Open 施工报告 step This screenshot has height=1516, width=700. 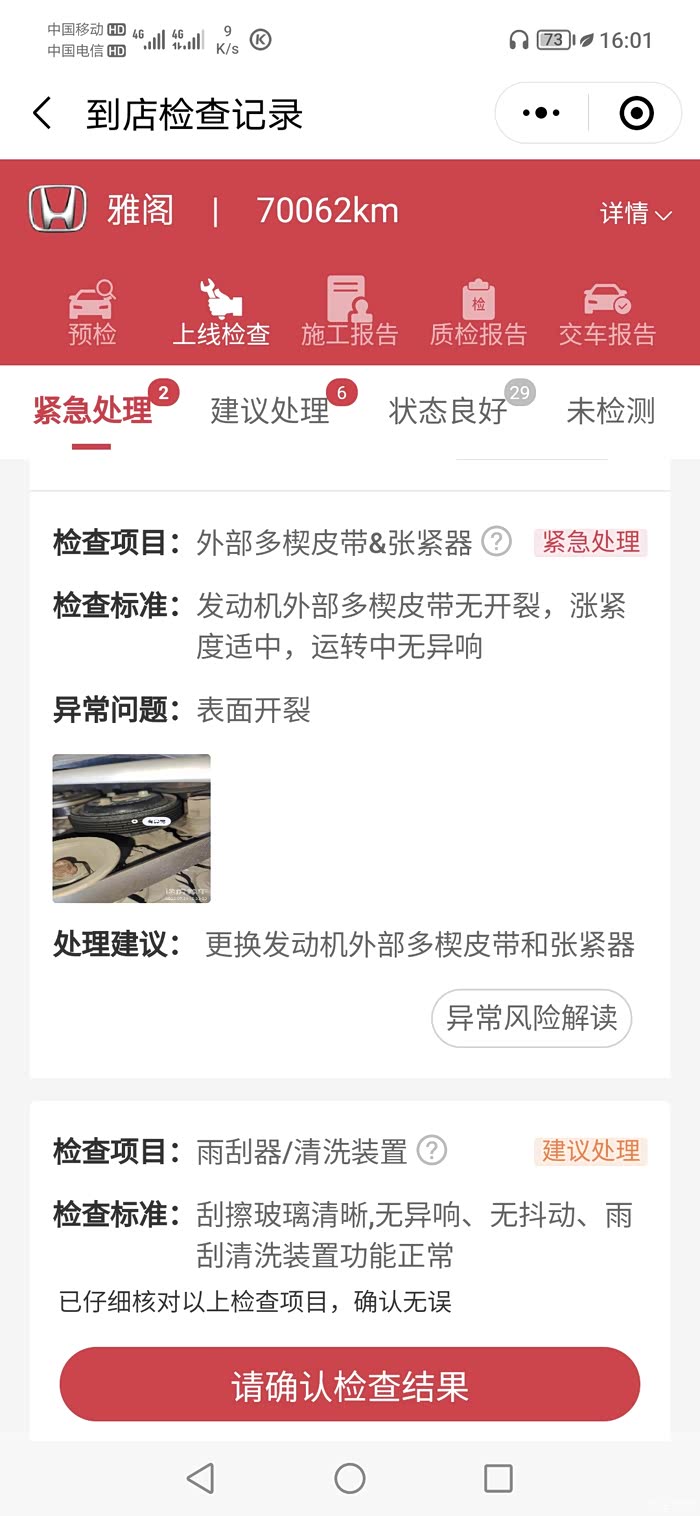click(349, 314)
